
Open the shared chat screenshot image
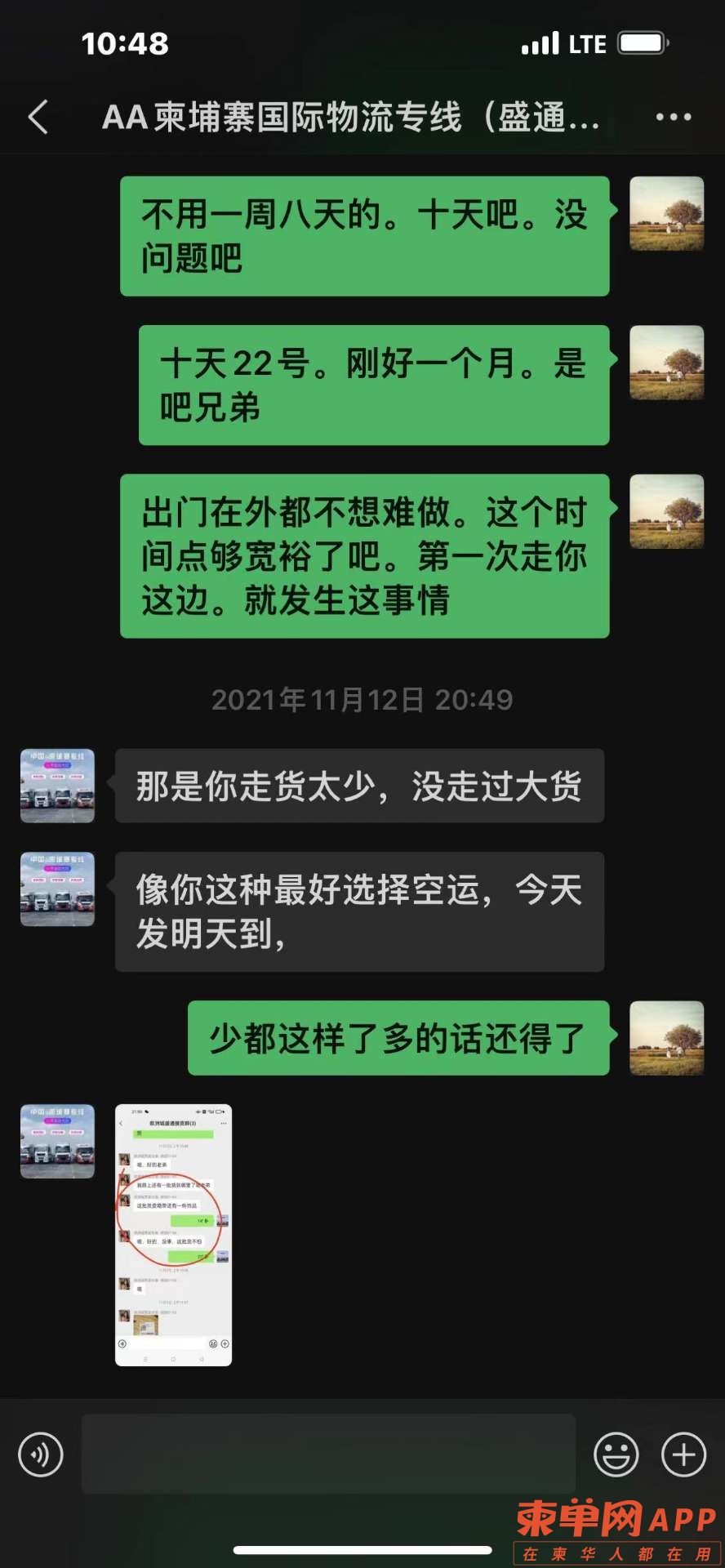coord(173,1235)
